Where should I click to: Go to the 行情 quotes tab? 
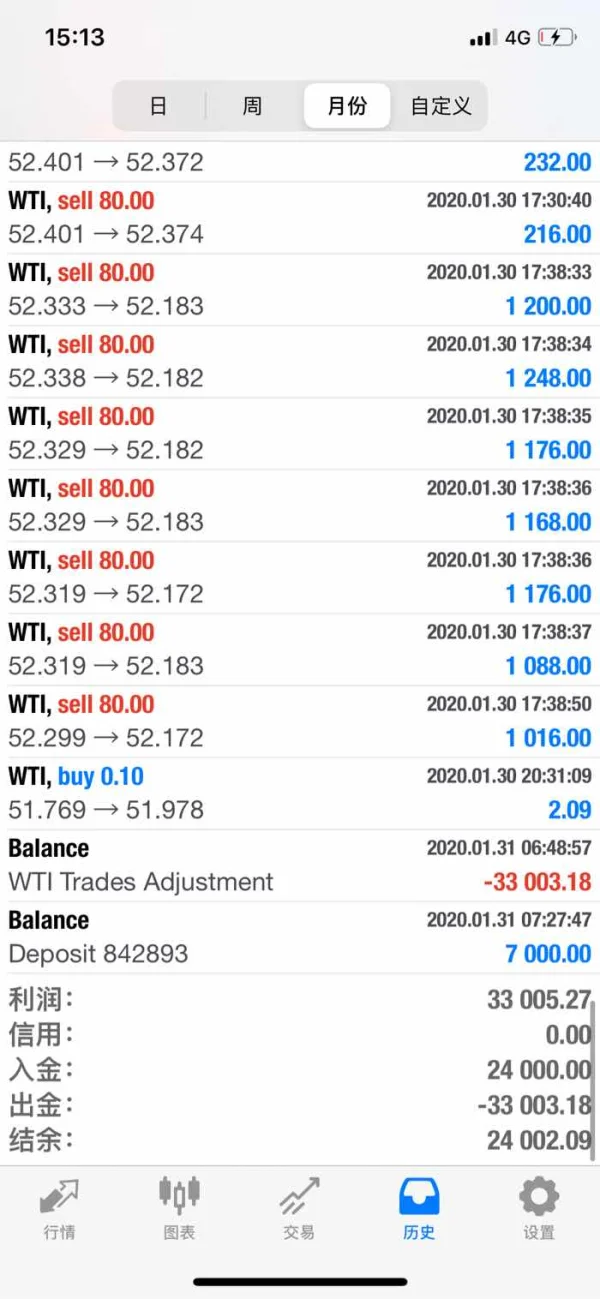pos(59,1208)
